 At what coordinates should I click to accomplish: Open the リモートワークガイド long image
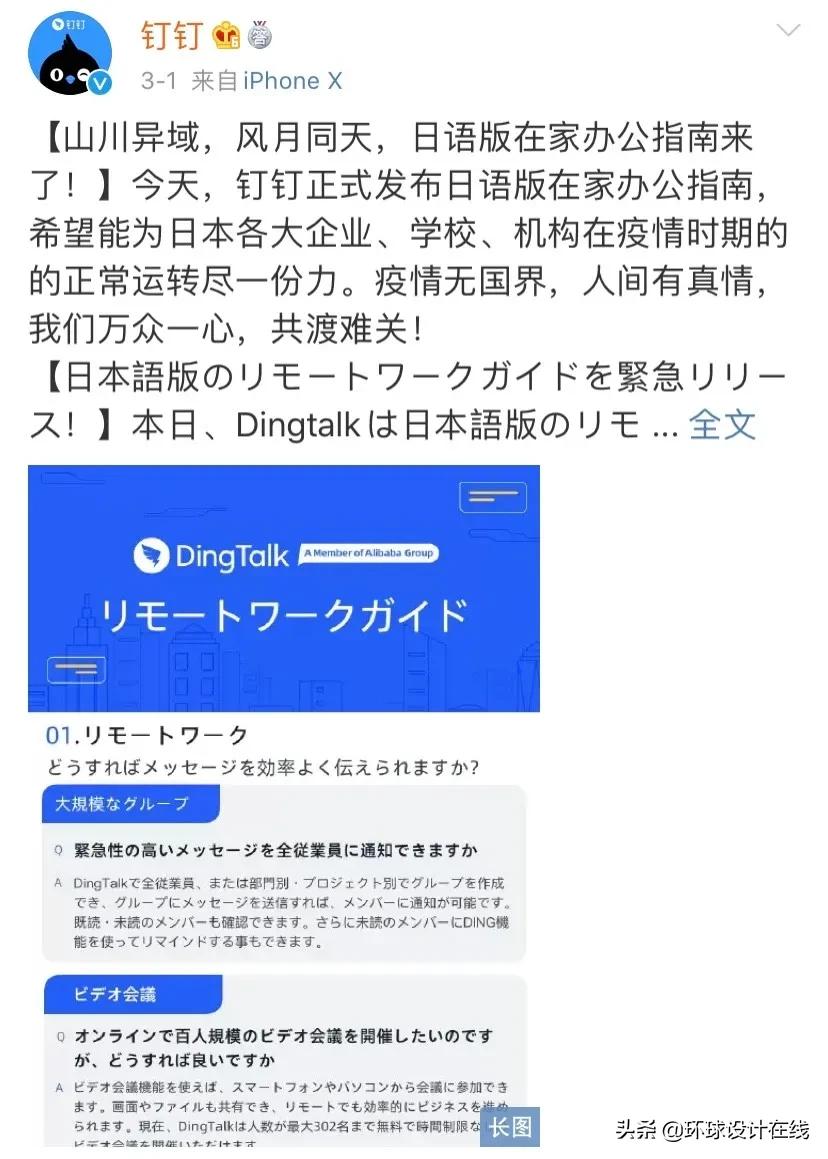[284, 588]
